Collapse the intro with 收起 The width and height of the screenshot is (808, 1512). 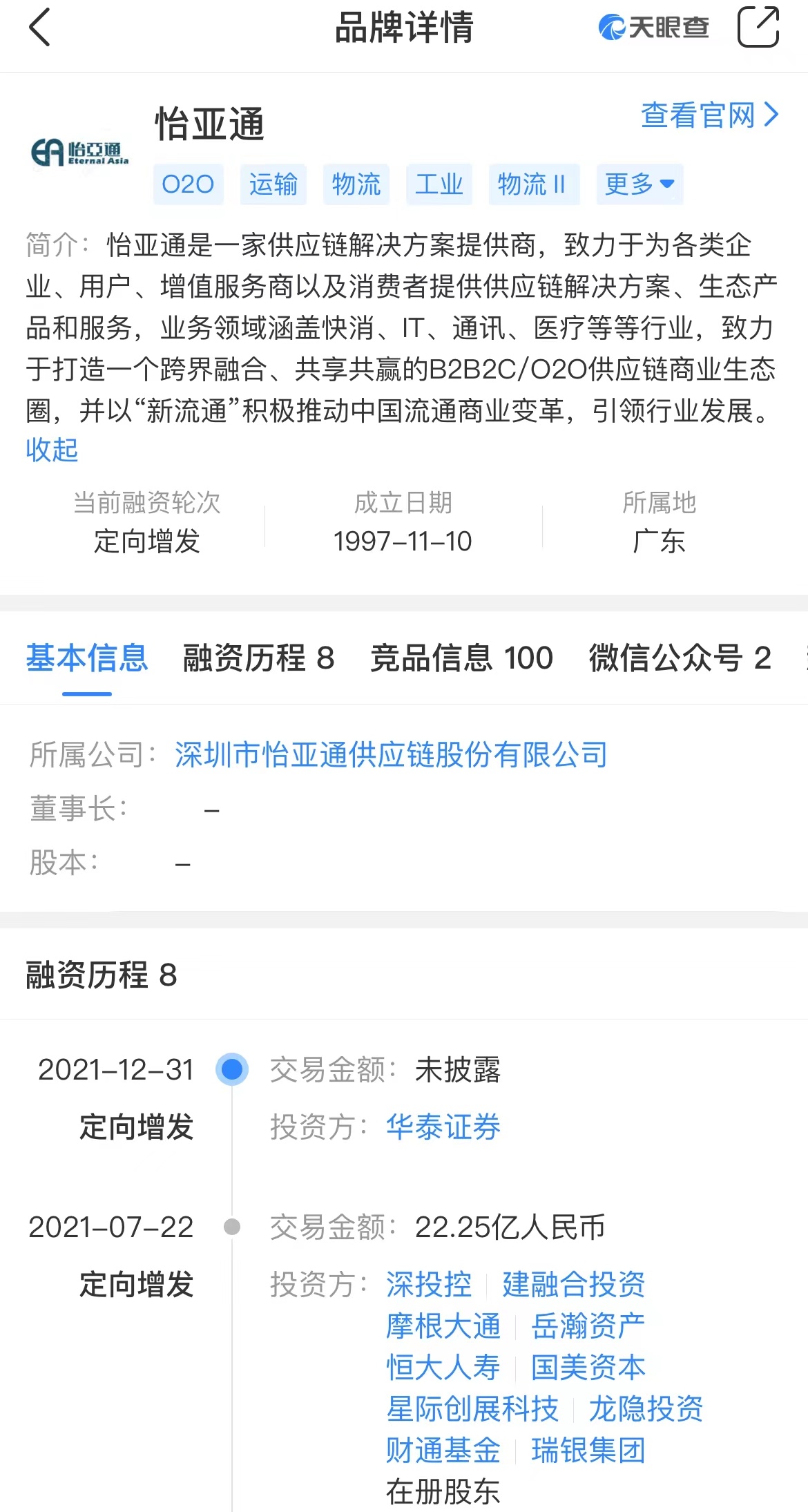[x=52, y=450]
